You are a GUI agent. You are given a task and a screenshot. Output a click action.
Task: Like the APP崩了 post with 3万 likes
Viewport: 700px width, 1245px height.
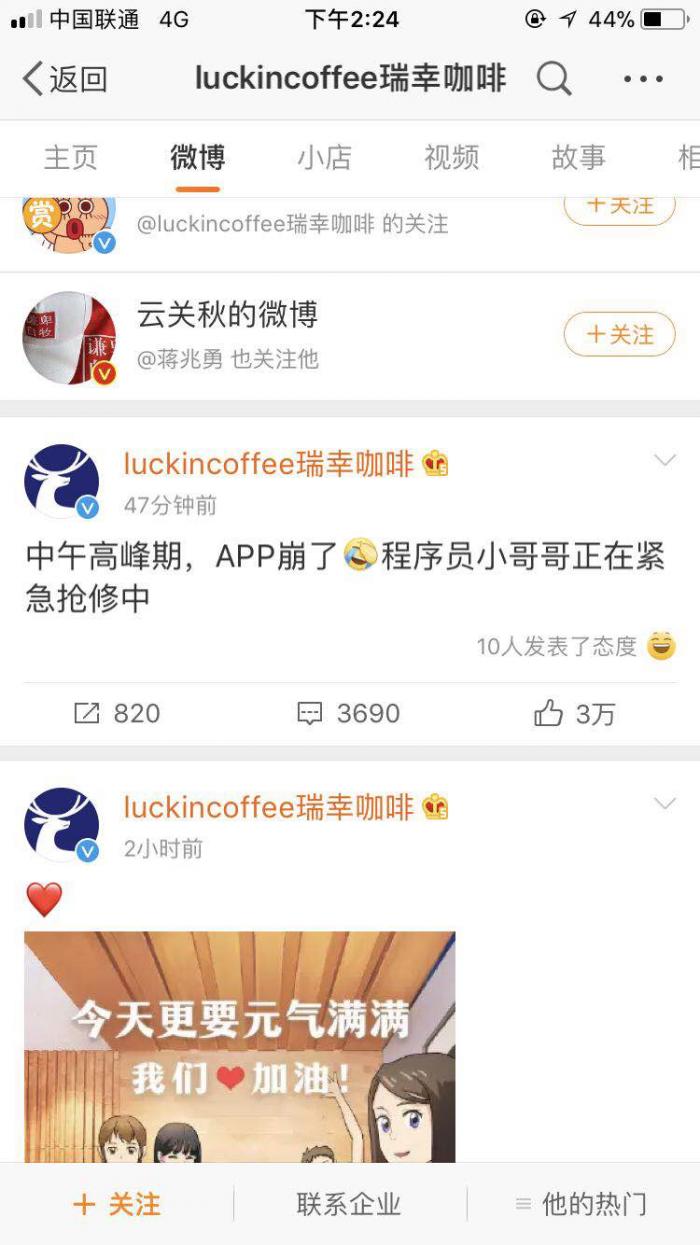click(x=574, y=713)
